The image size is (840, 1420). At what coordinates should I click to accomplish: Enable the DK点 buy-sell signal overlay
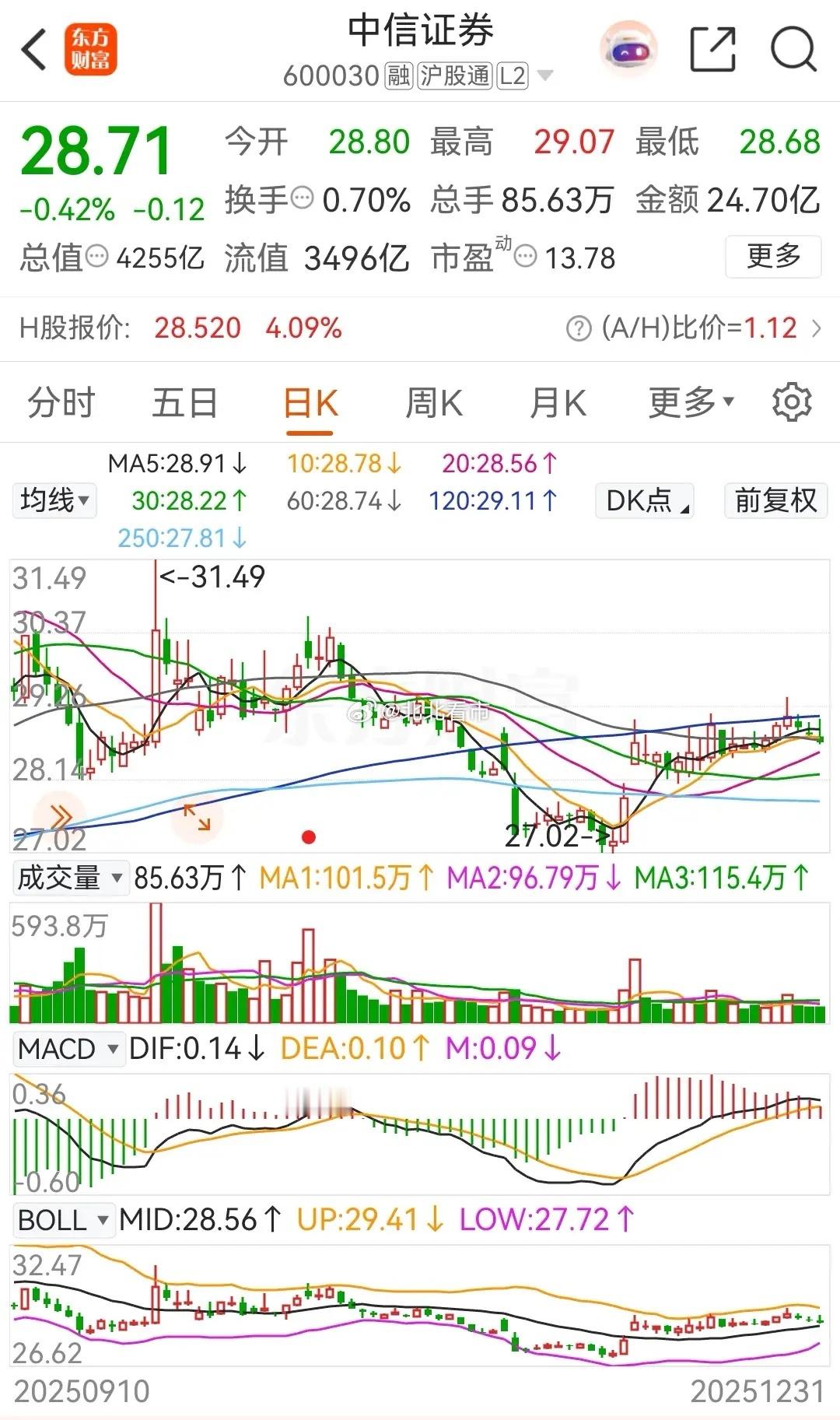[643, 501]
